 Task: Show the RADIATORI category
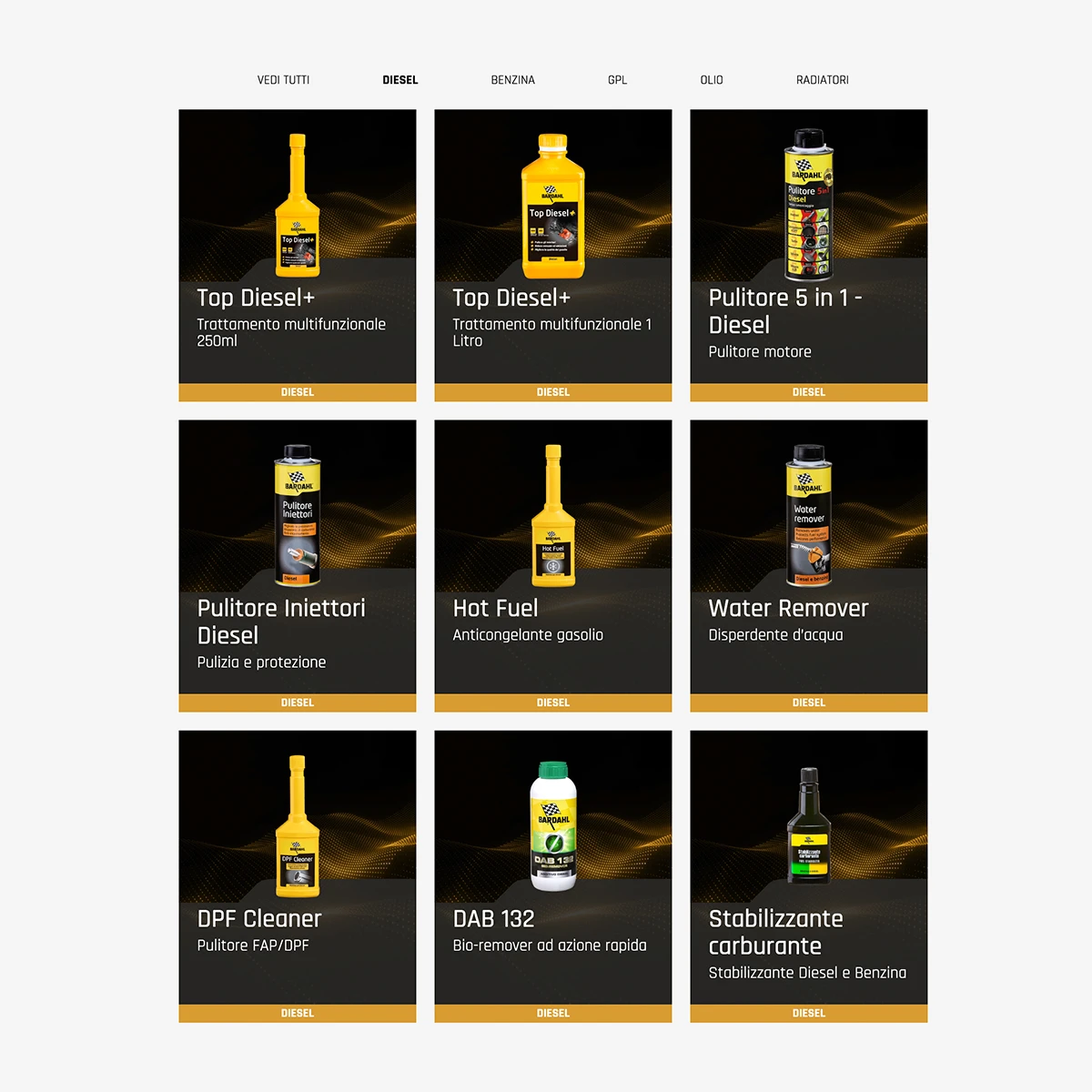(822, 80)
